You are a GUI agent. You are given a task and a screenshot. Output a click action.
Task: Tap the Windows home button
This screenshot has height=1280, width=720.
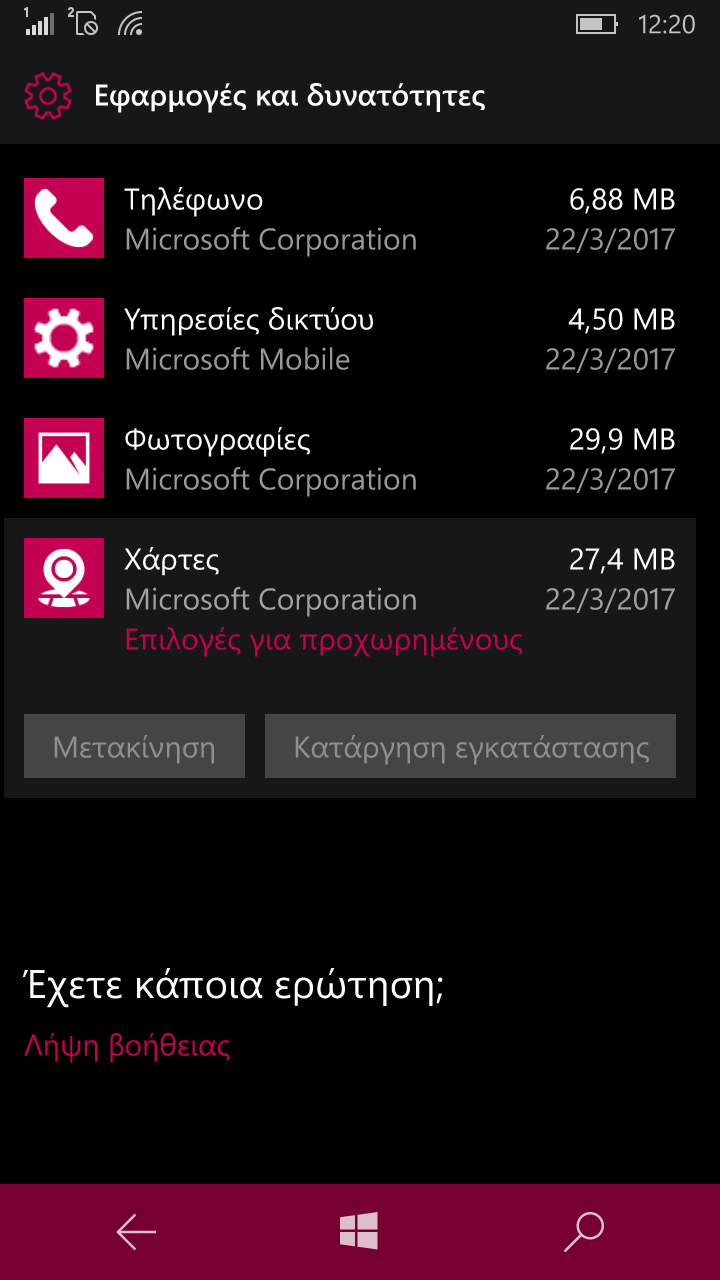(359, 1231)
